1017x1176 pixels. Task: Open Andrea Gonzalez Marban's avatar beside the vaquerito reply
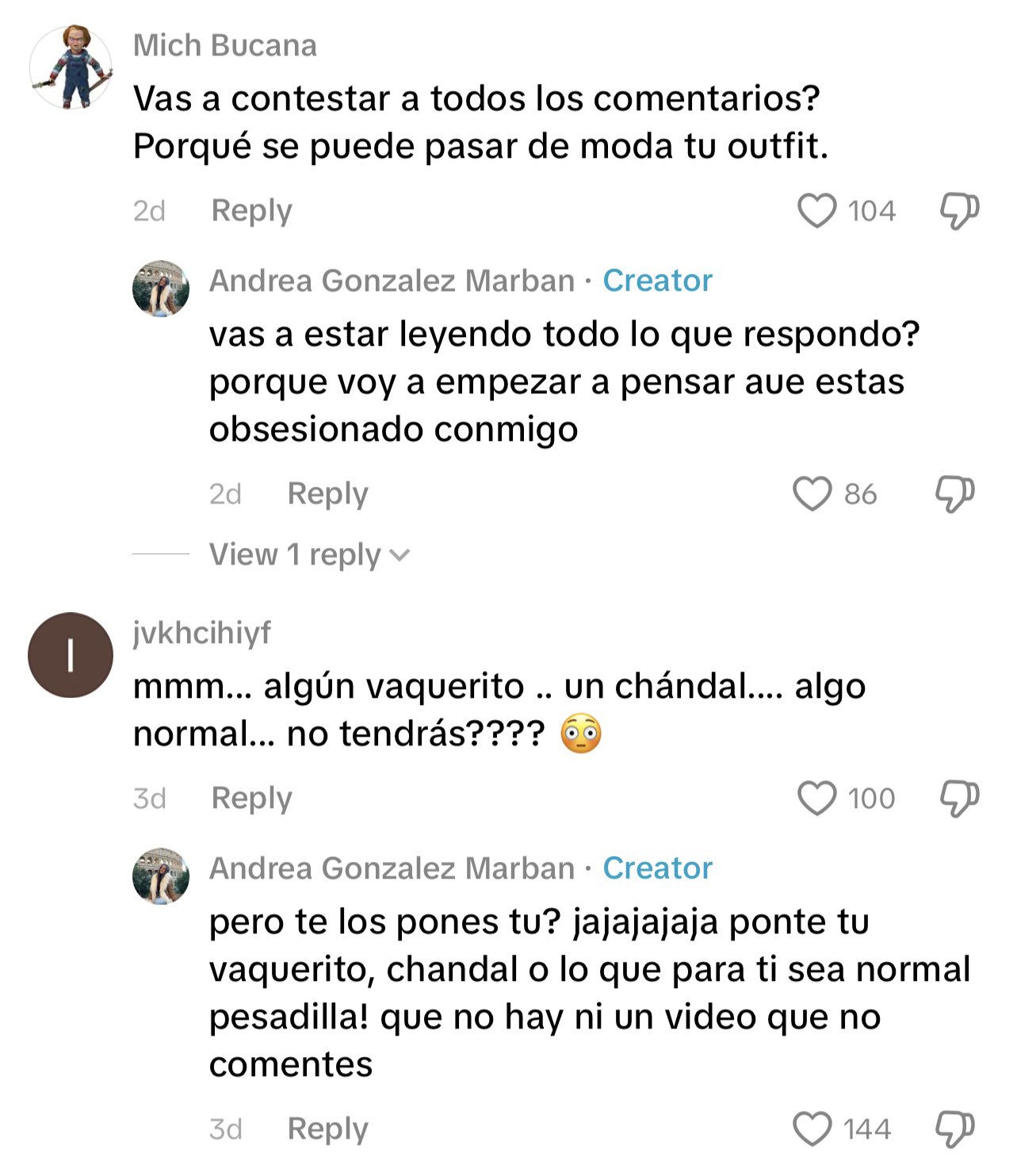tap(161, 875)
